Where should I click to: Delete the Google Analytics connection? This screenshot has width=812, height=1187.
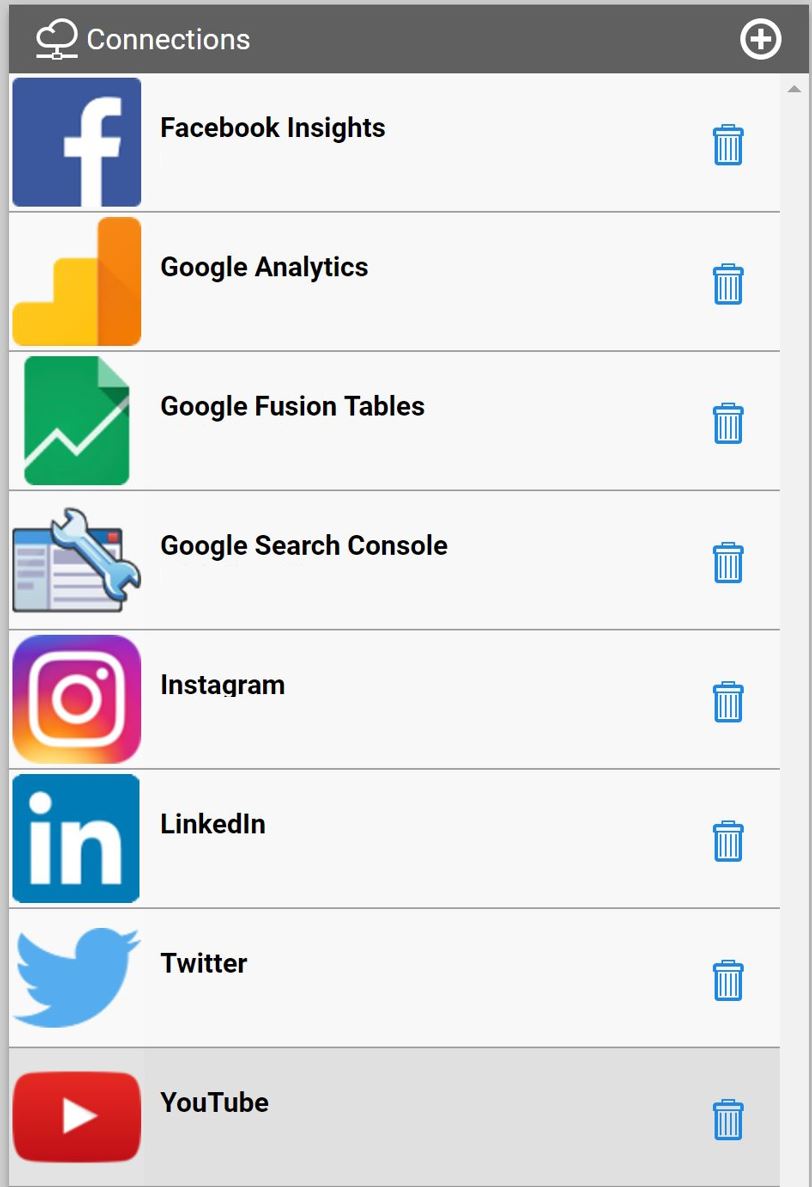[x=728, y=284]
